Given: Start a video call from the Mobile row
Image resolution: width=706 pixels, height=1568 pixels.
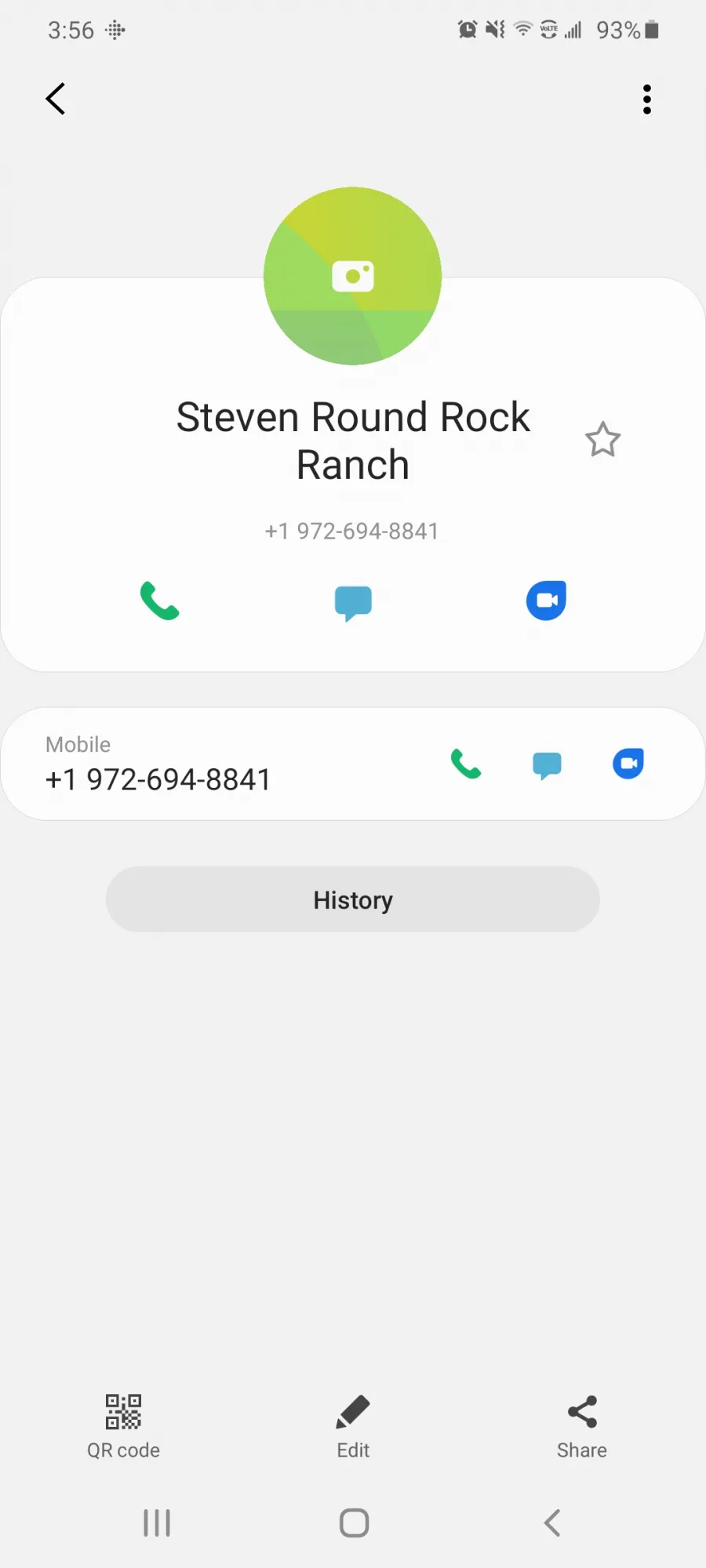Looking at the screenshot, I should coord(628,764).
